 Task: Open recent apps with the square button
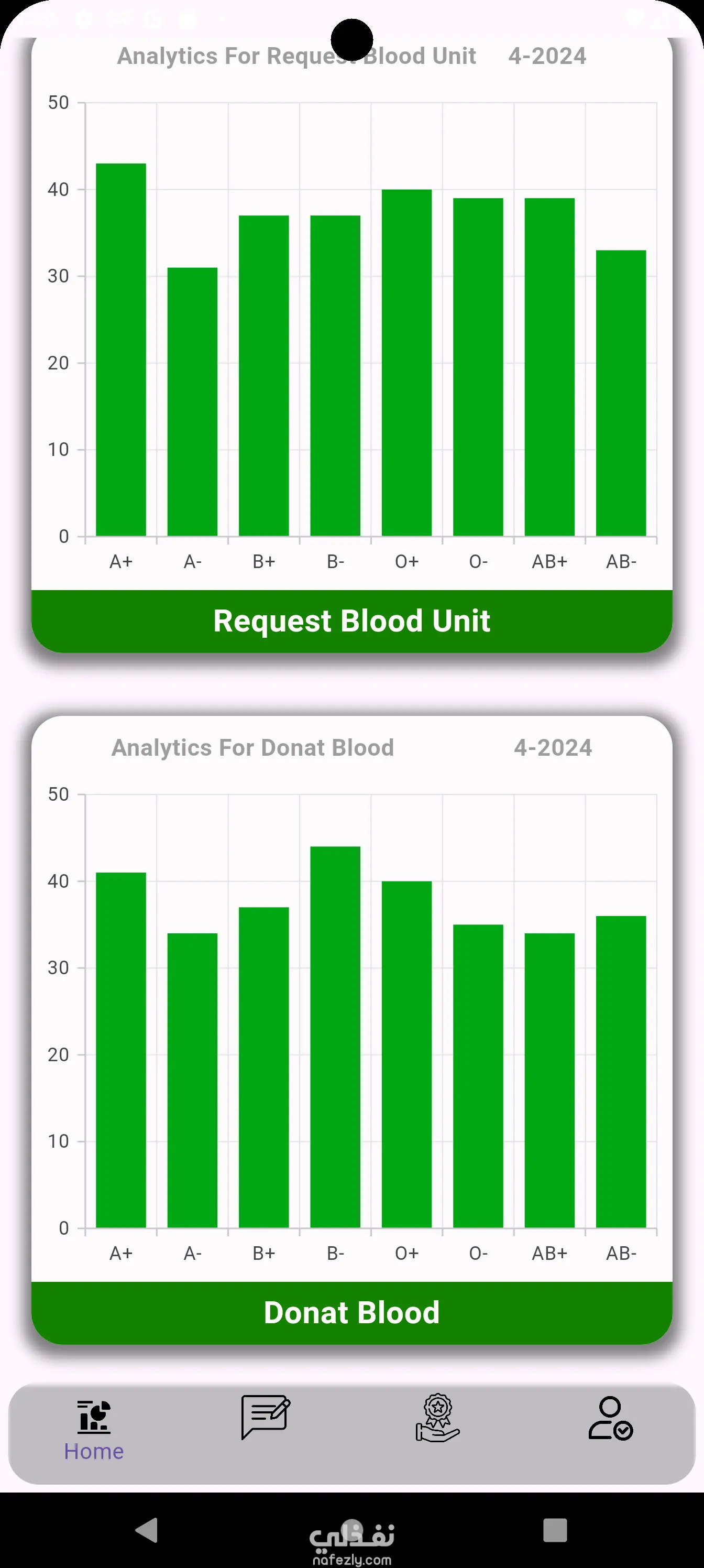555,1530
